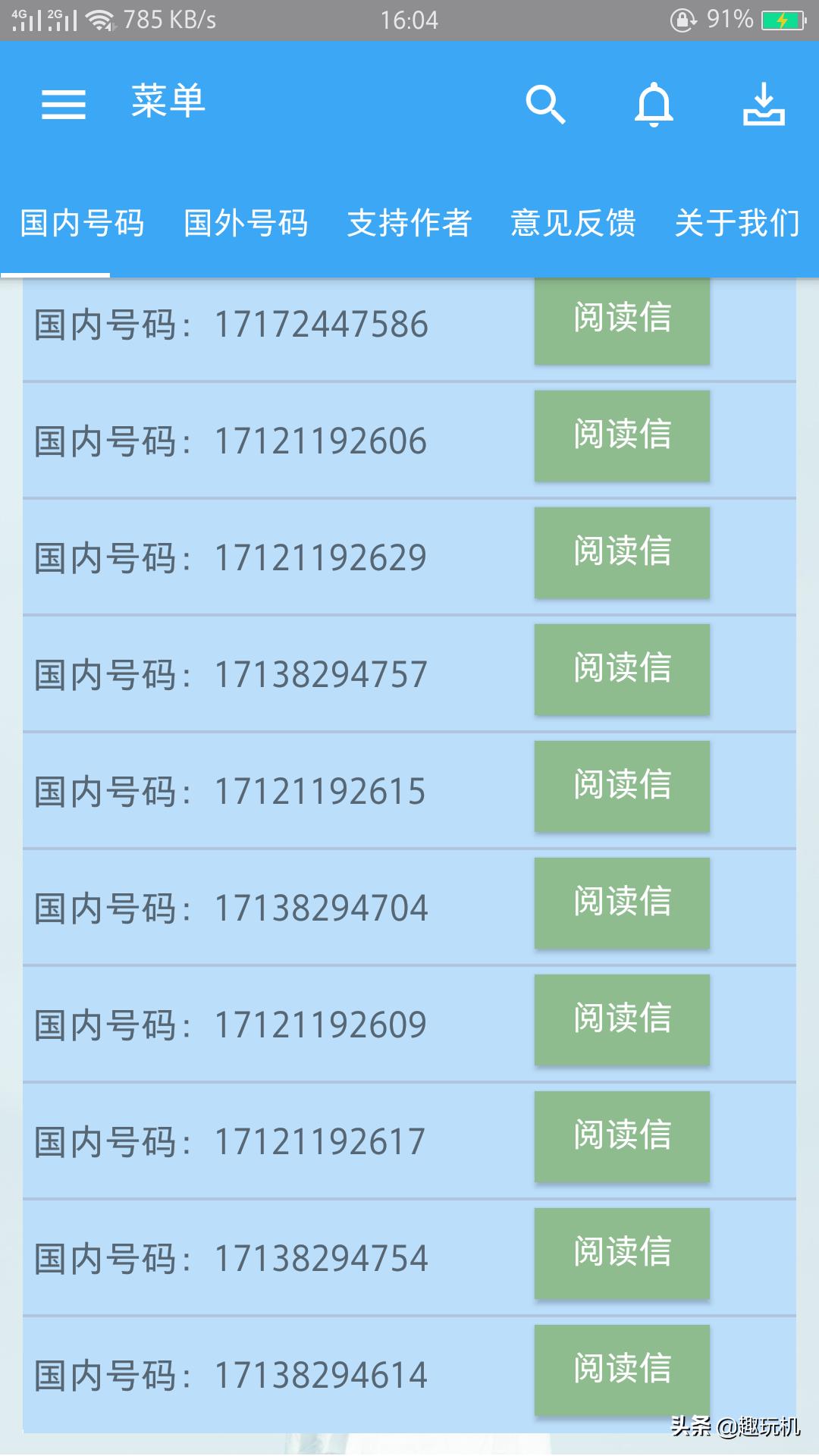This screenshot has width=819, height=1456.
Task: Switch to the 国外号码 tab
Action: coord(246,223)
